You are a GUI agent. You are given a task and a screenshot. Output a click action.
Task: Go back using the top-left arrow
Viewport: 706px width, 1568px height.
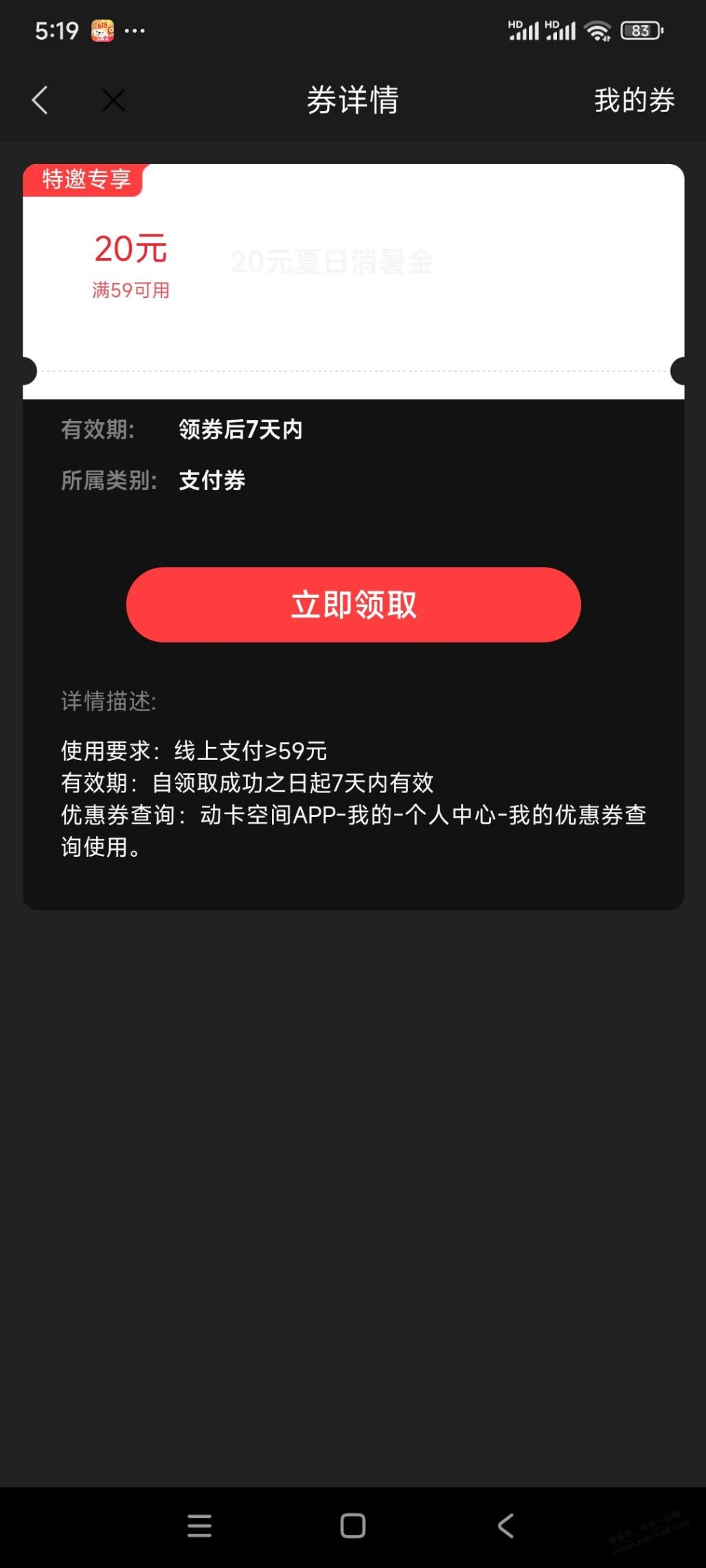tap(40, 100)
